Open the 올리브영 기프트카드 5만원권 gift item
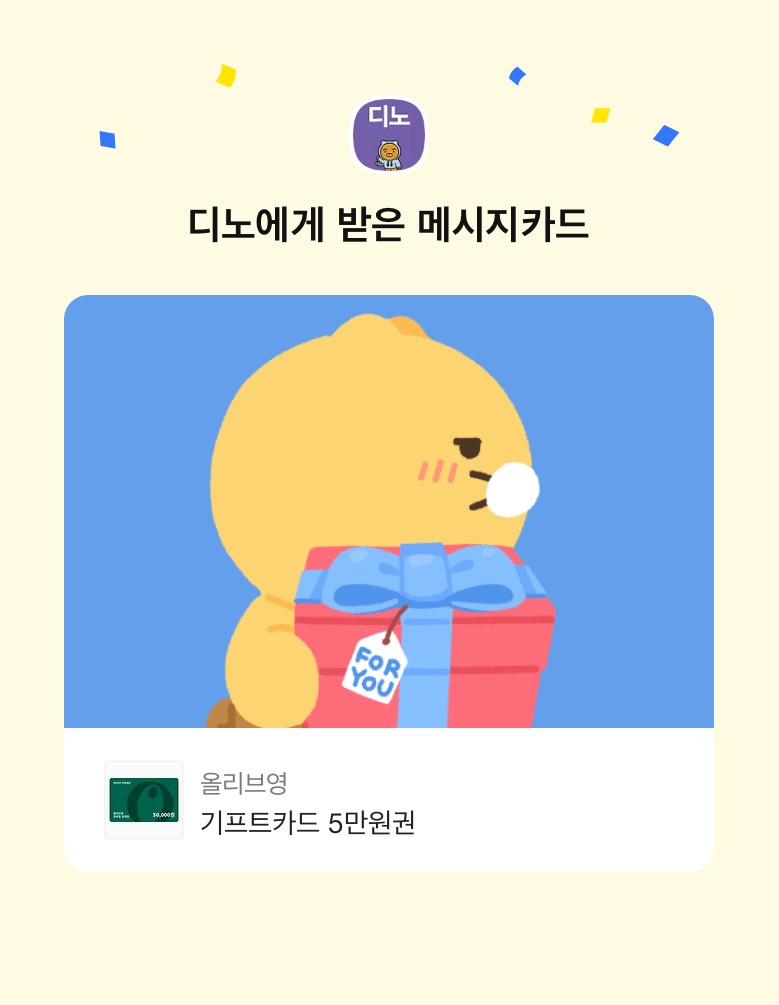Image resolution: width=779 pixels, height=1005 pixels. [388, 800]
